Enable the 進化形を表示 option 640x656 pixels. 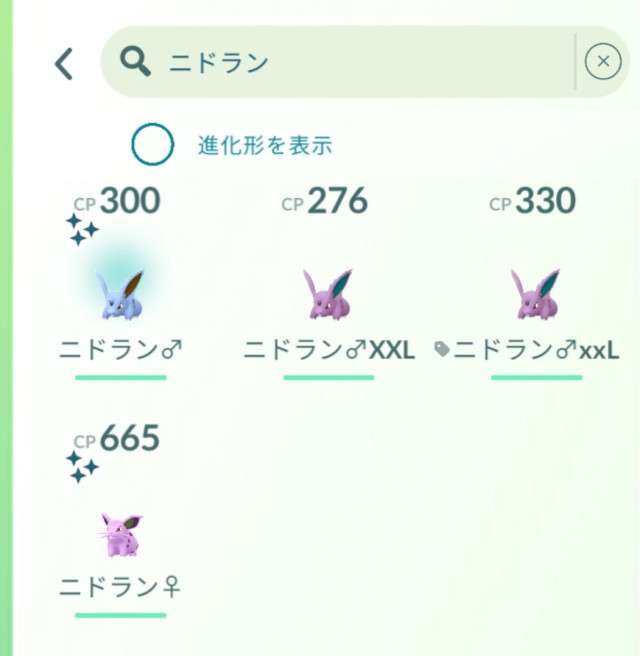(x=152, y=145)
